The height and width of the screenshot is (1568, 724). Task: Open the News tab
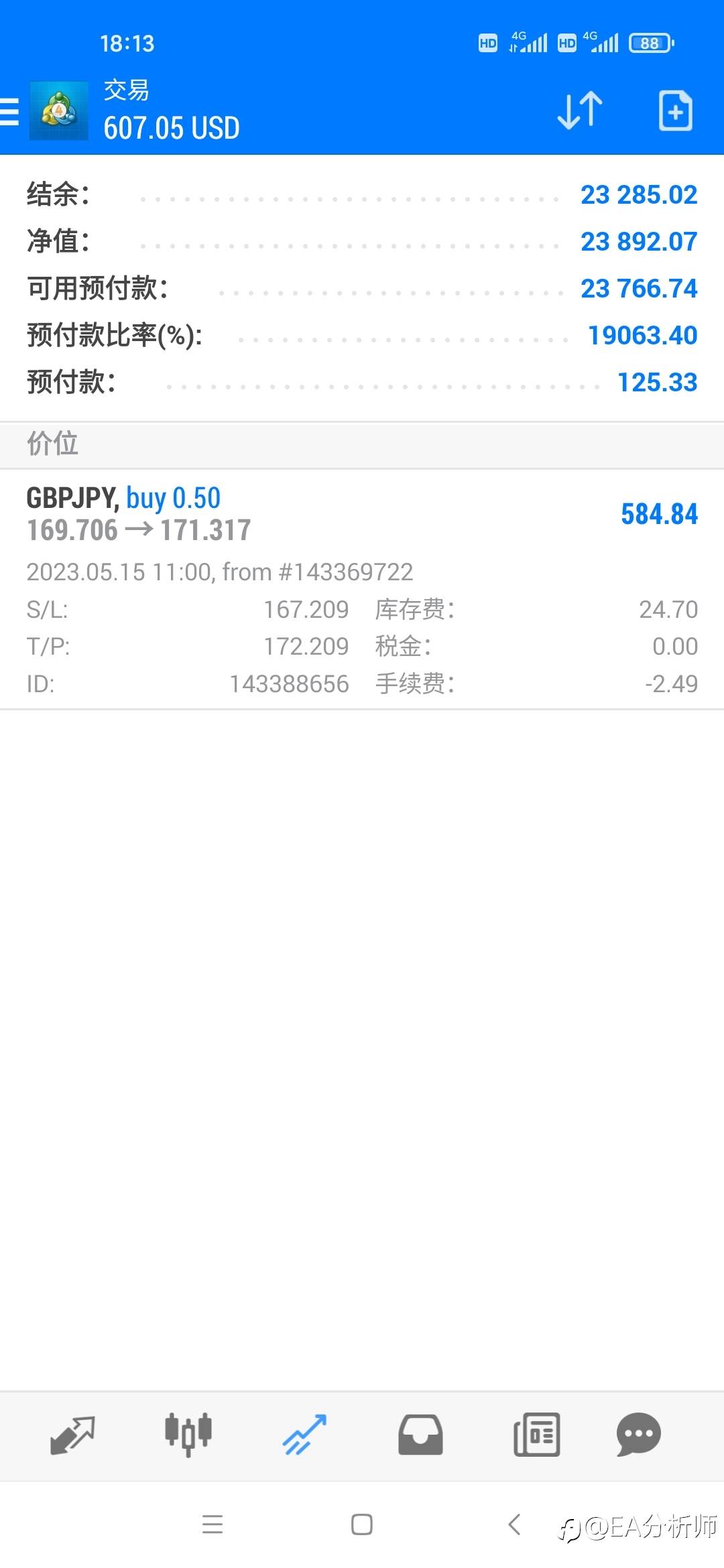(536, 1435)
